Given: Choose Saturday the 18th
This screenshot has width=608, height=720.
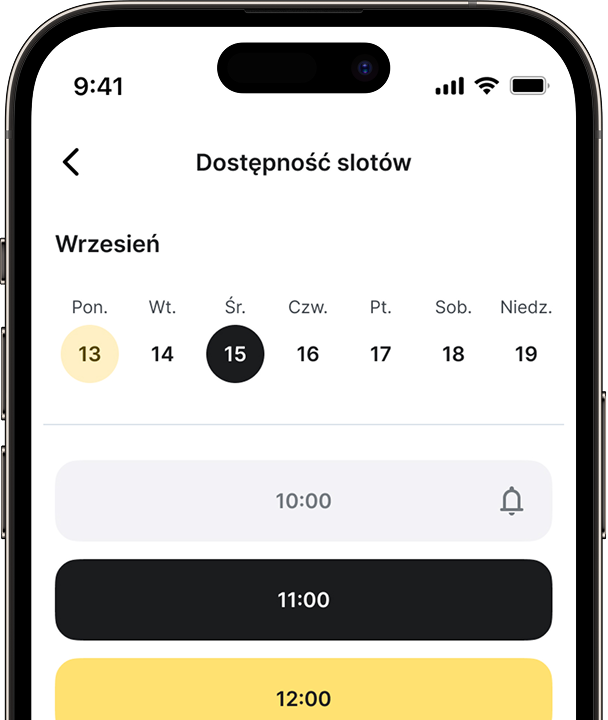Looking at the screenshot, I should tap(453, 354).
